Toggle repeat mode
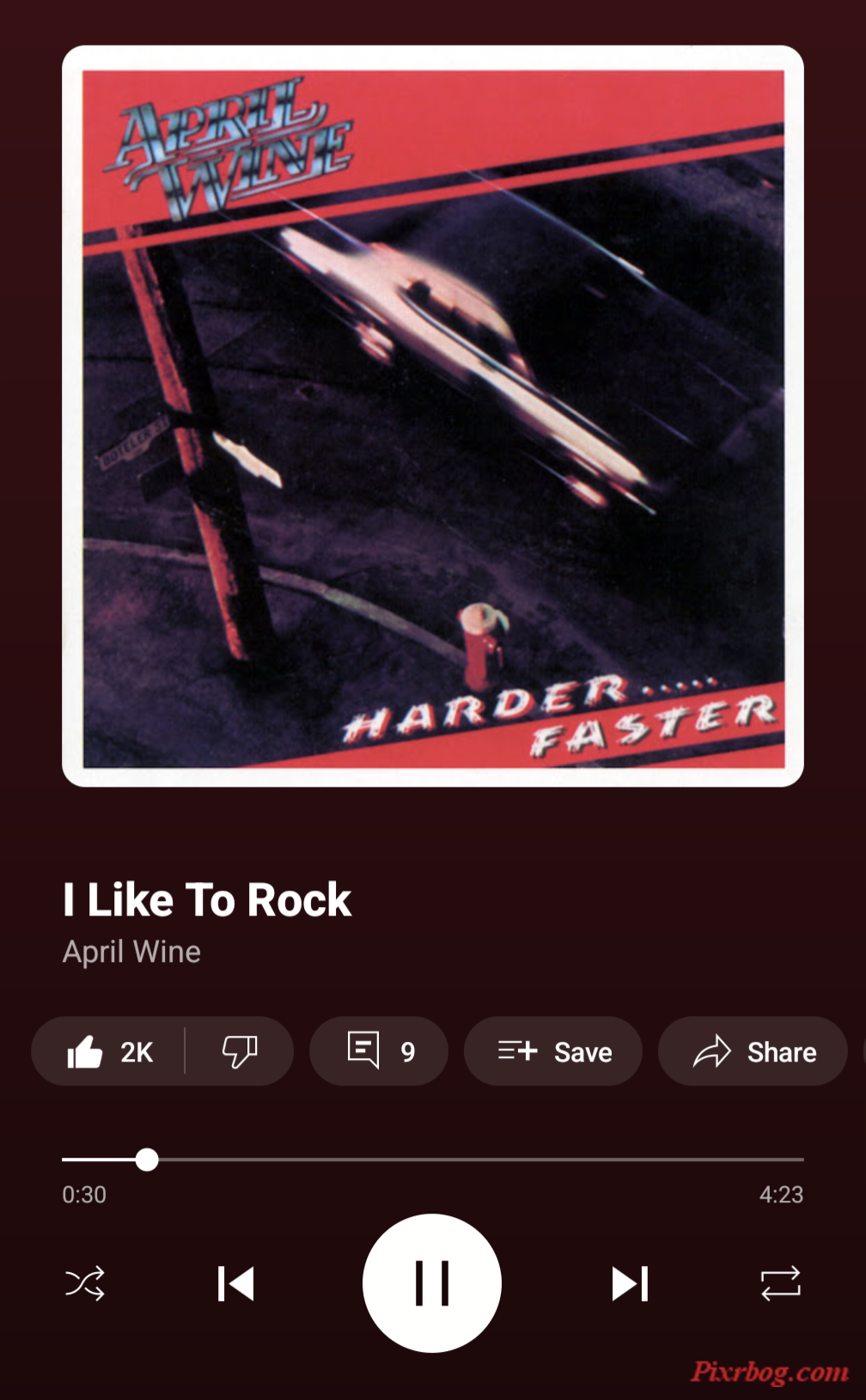 pyautogui.click(x=780, y=1284)
